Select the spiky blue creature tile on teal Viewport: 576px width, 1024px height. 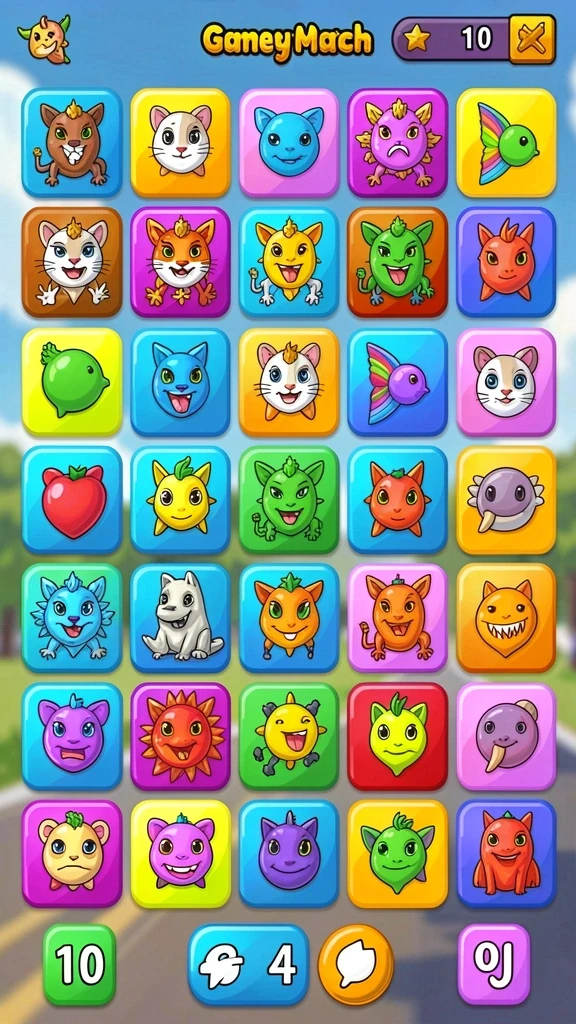[72, 618]
